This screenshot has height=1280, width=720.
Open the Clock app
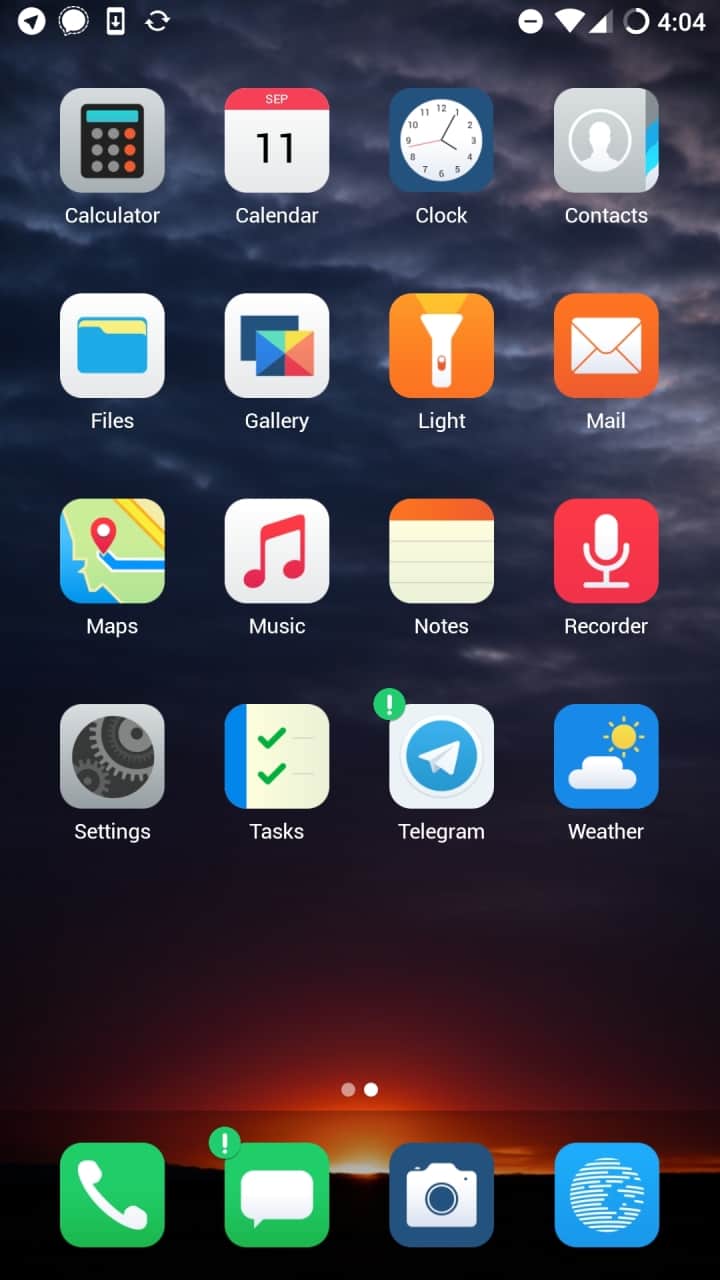(x=441, y=140)
